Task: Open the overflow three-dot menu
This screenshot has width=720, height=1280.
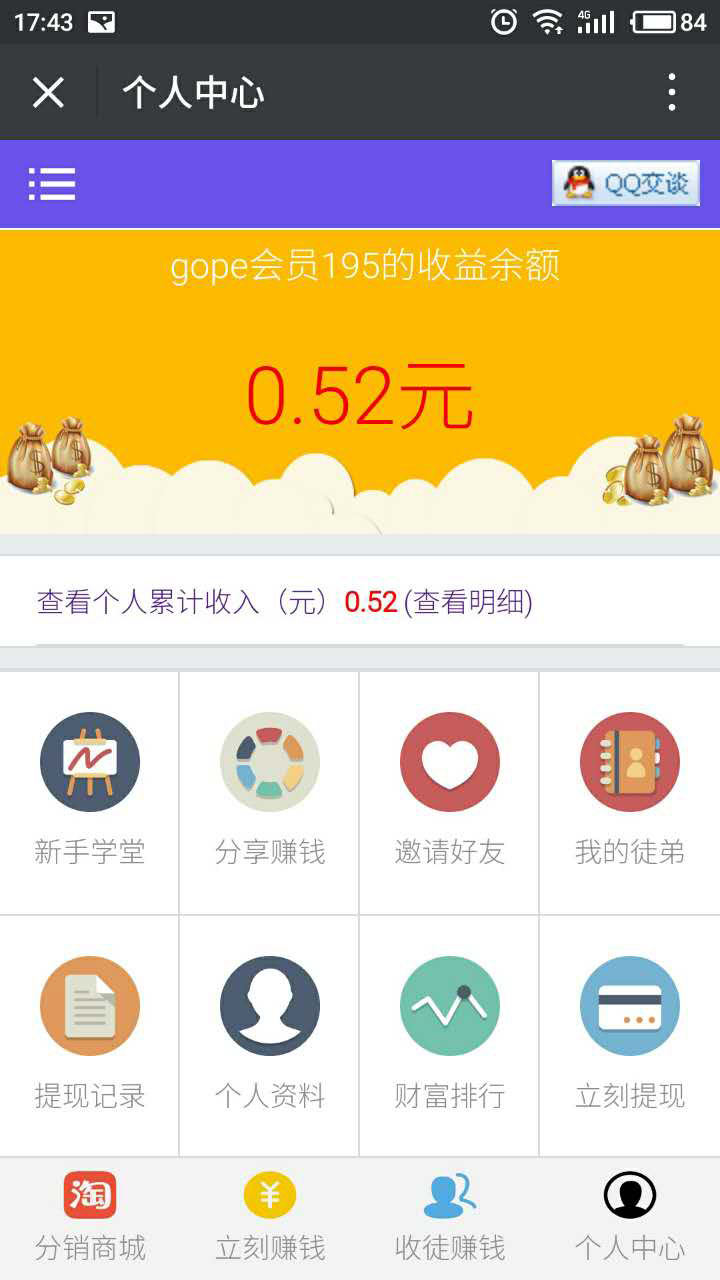Action: click(x=672, y=92)
